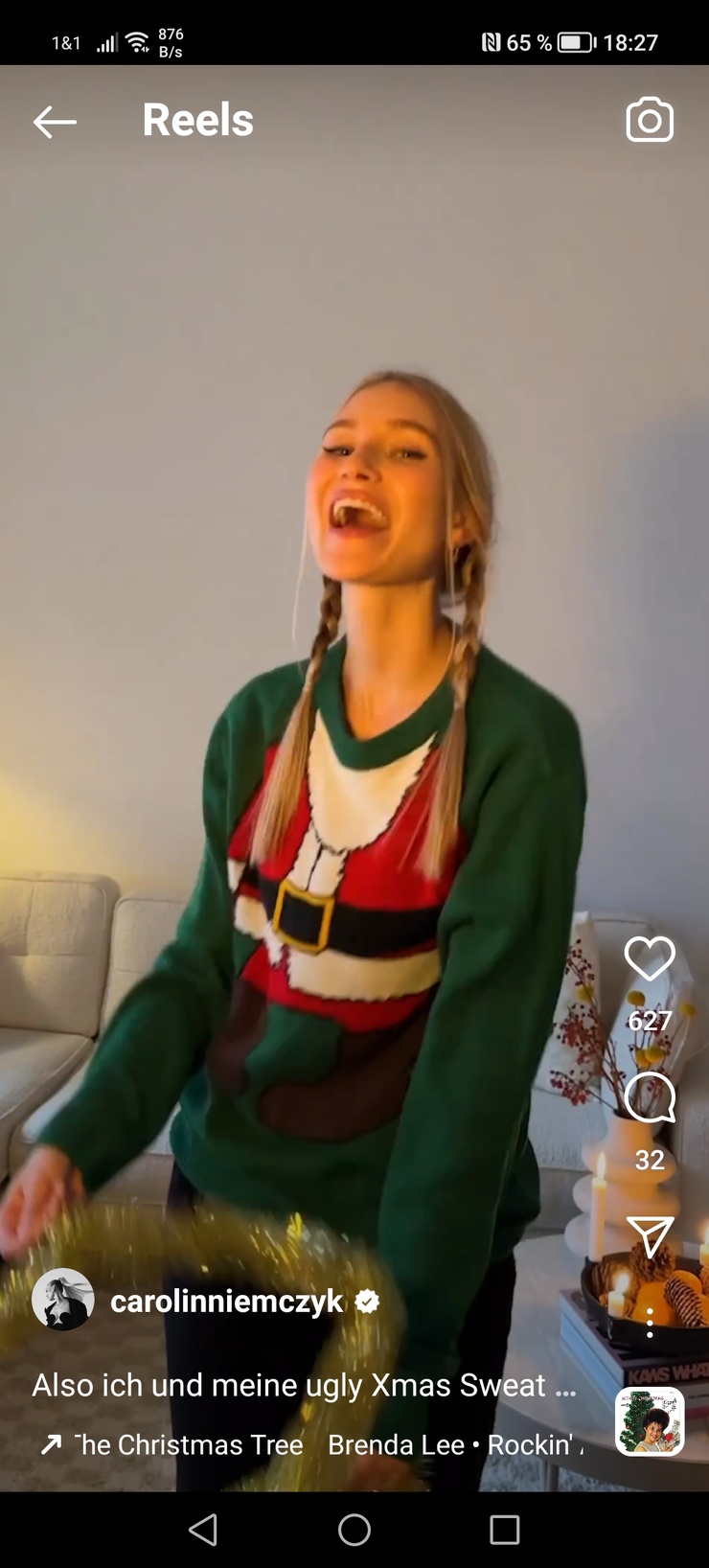Open the audio cover thumbnail for this reel
This screenshot has width=709, height=1568.
click(650, 1421)
